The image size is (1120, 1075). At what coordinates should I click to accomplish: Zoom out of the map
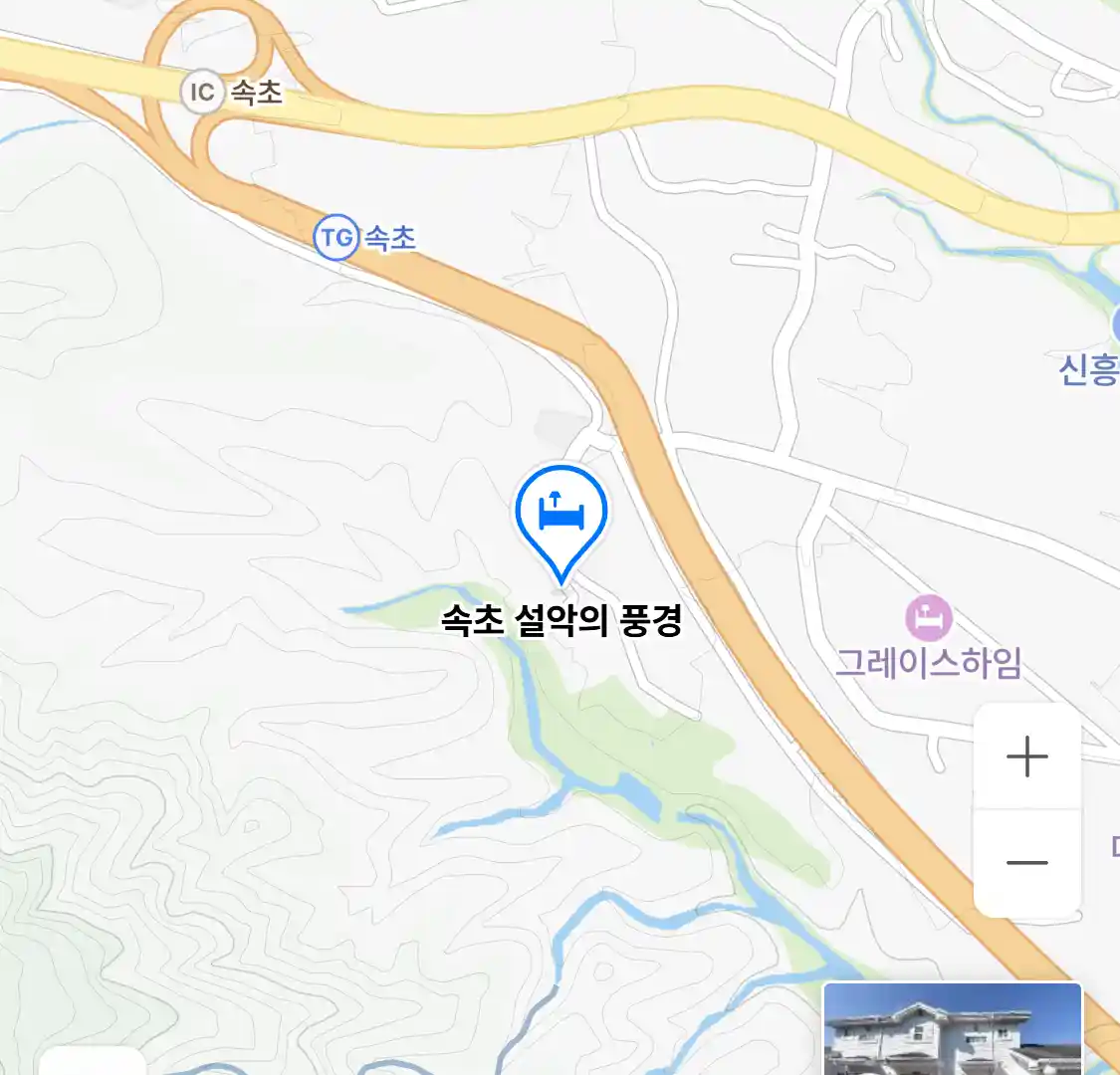[x=1026, y=862]
